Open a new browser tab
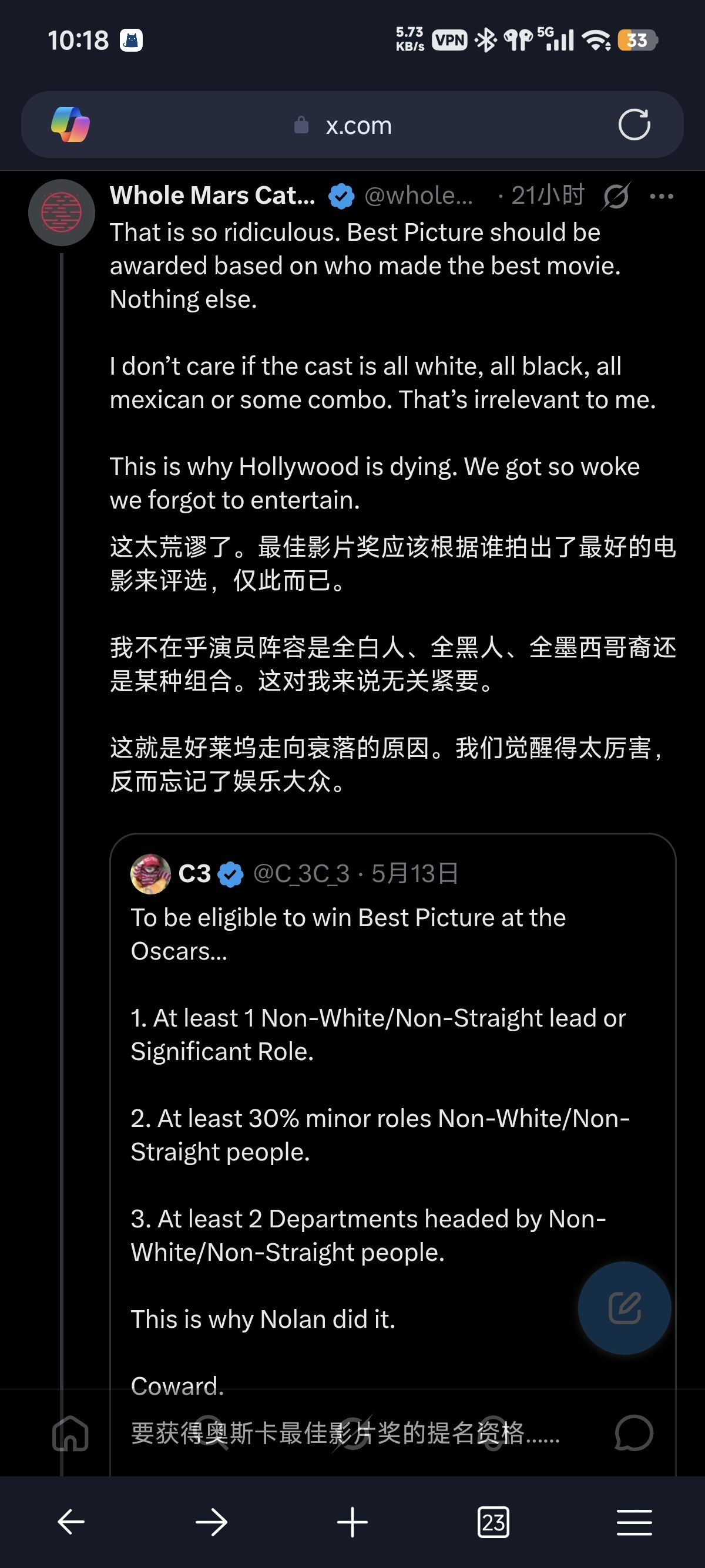This screenshot has width=705, height=1568. point(352,1522)
